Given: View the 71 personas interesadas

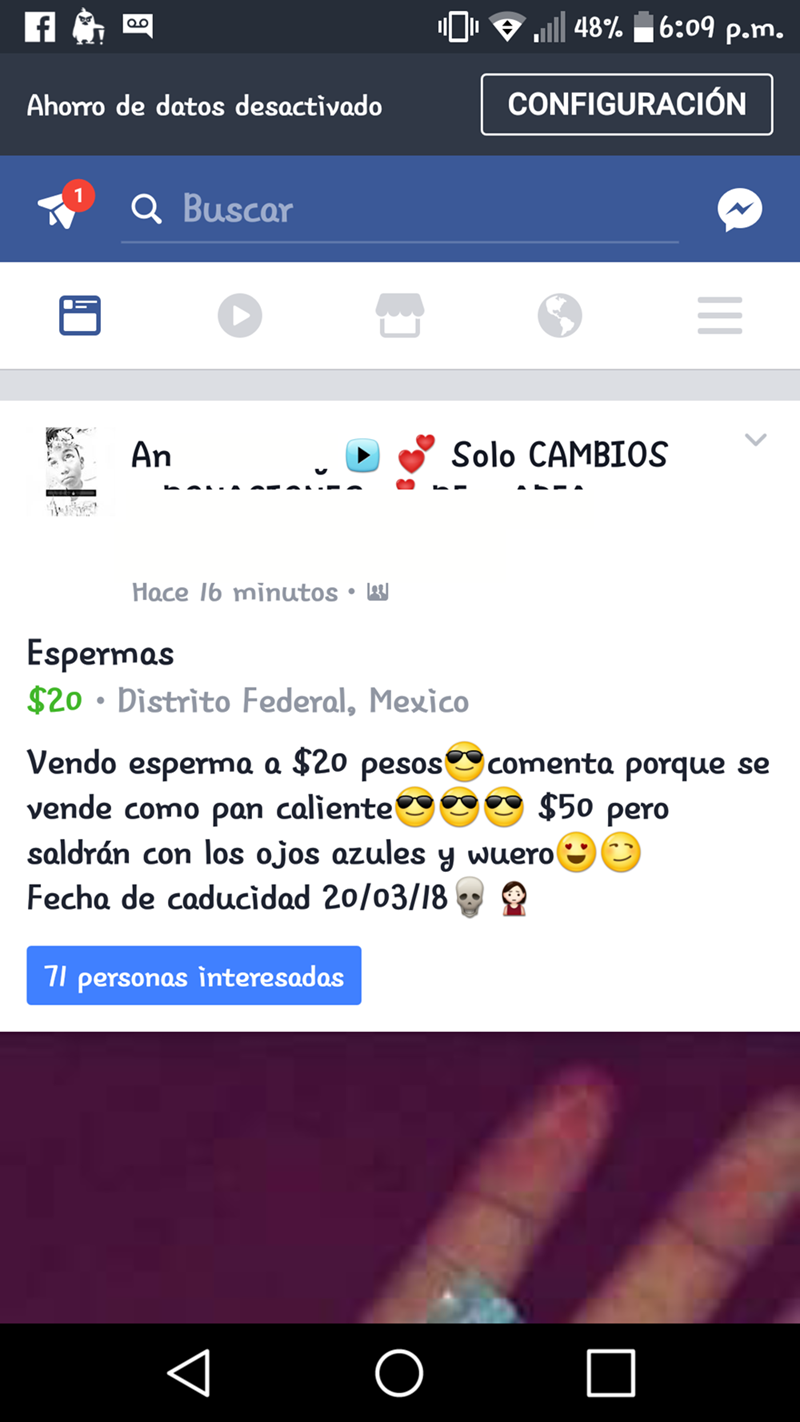Looking at the screenshot, I should 194,976.
